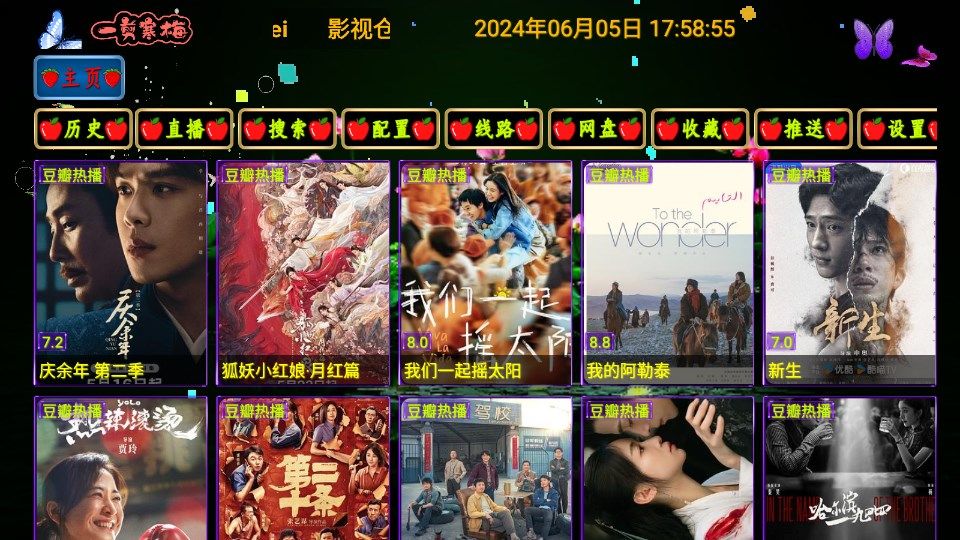
Task: Open 我的阿勒泰 poster card
Action: pyautogui.click(x=668, y=272)
